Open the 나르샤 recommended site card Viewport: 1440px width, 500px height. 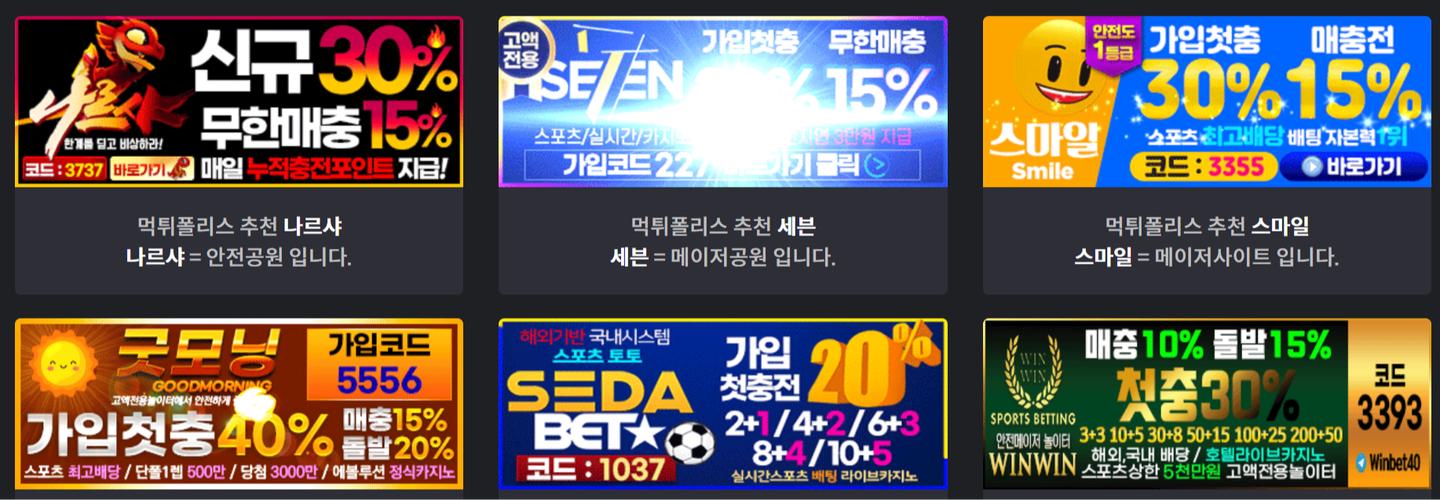point(239,103)
